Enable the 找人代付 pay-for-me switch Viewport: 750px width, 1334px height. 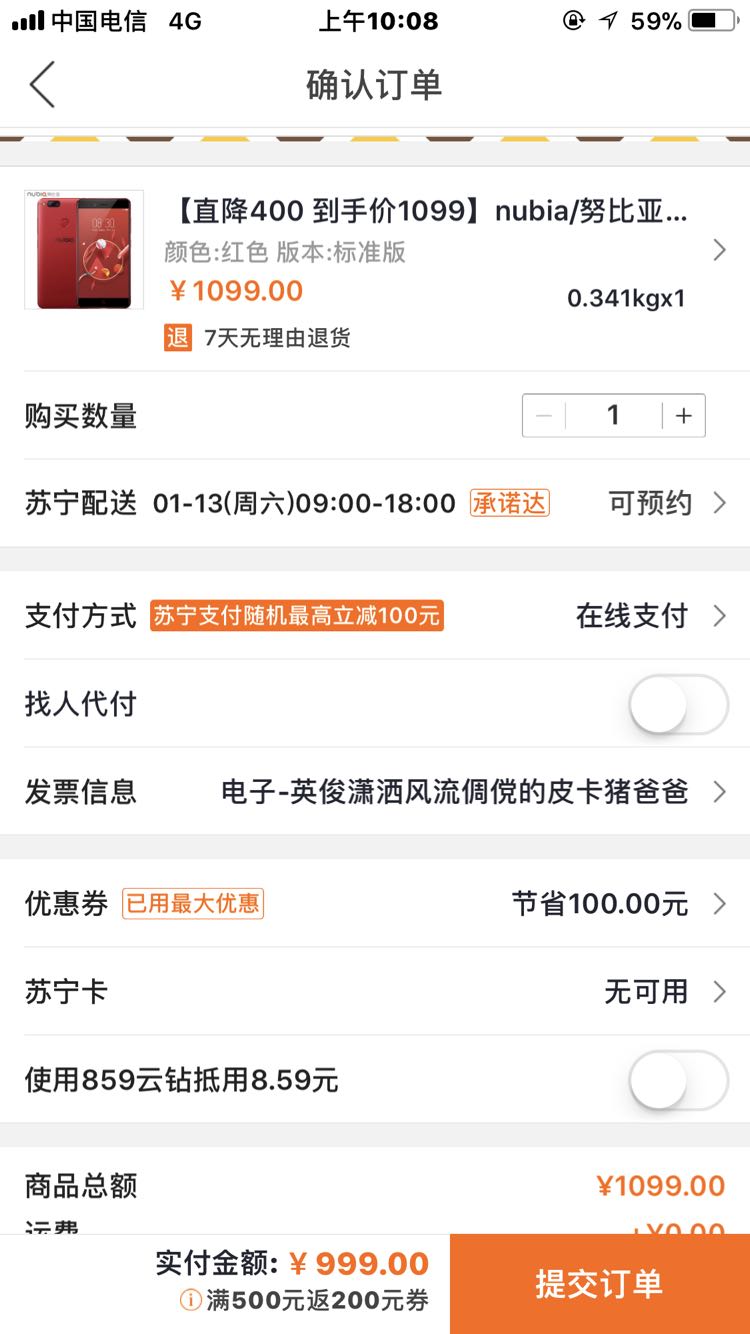coord(676,704)
